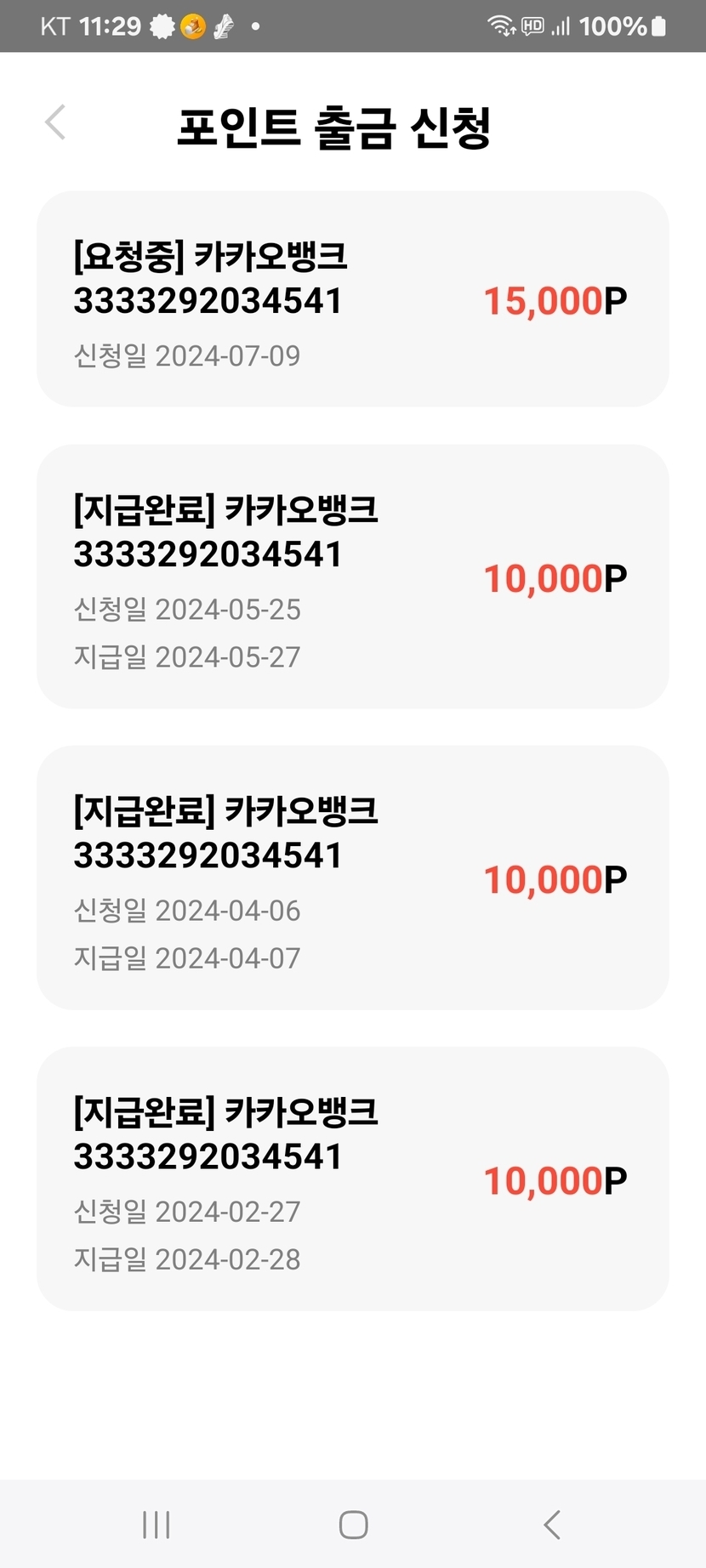View the withdrawal requested on 2024-04-06
706x1568 pixels.
tap(352, 878)
